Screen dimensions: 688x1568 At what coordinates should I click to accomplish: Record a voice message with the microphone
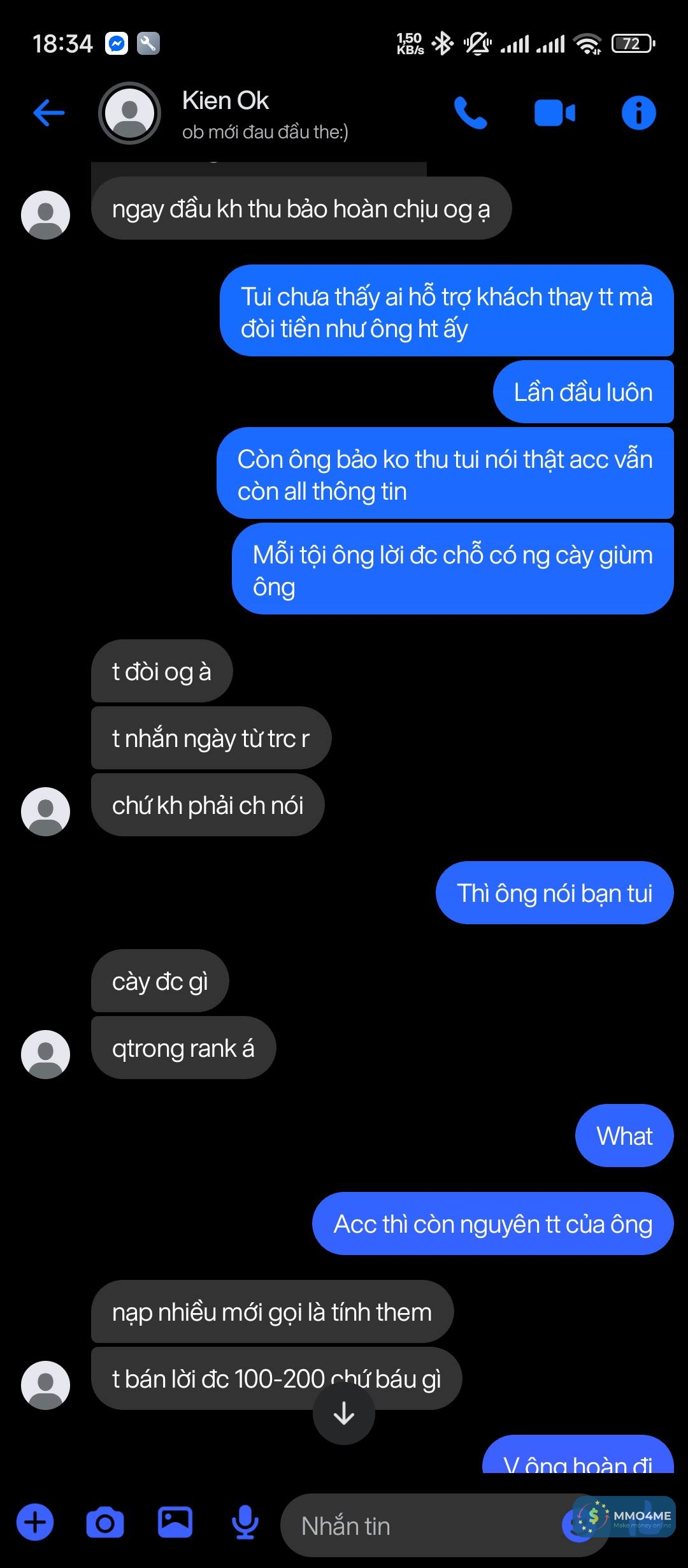pos(245,1522)
